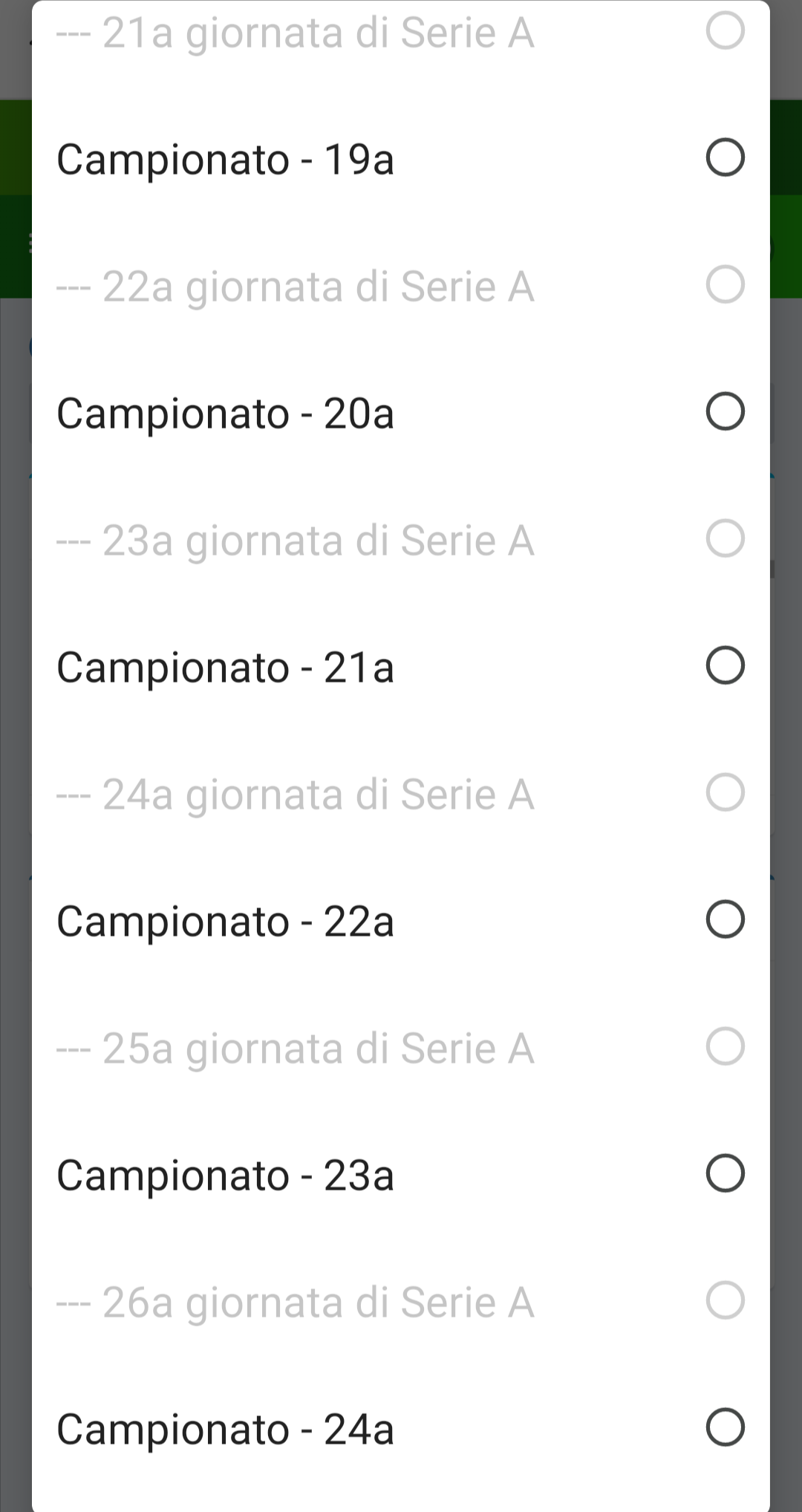
Task: Choose the 25a giornata radio button
Action: [x=724, y=1047]
